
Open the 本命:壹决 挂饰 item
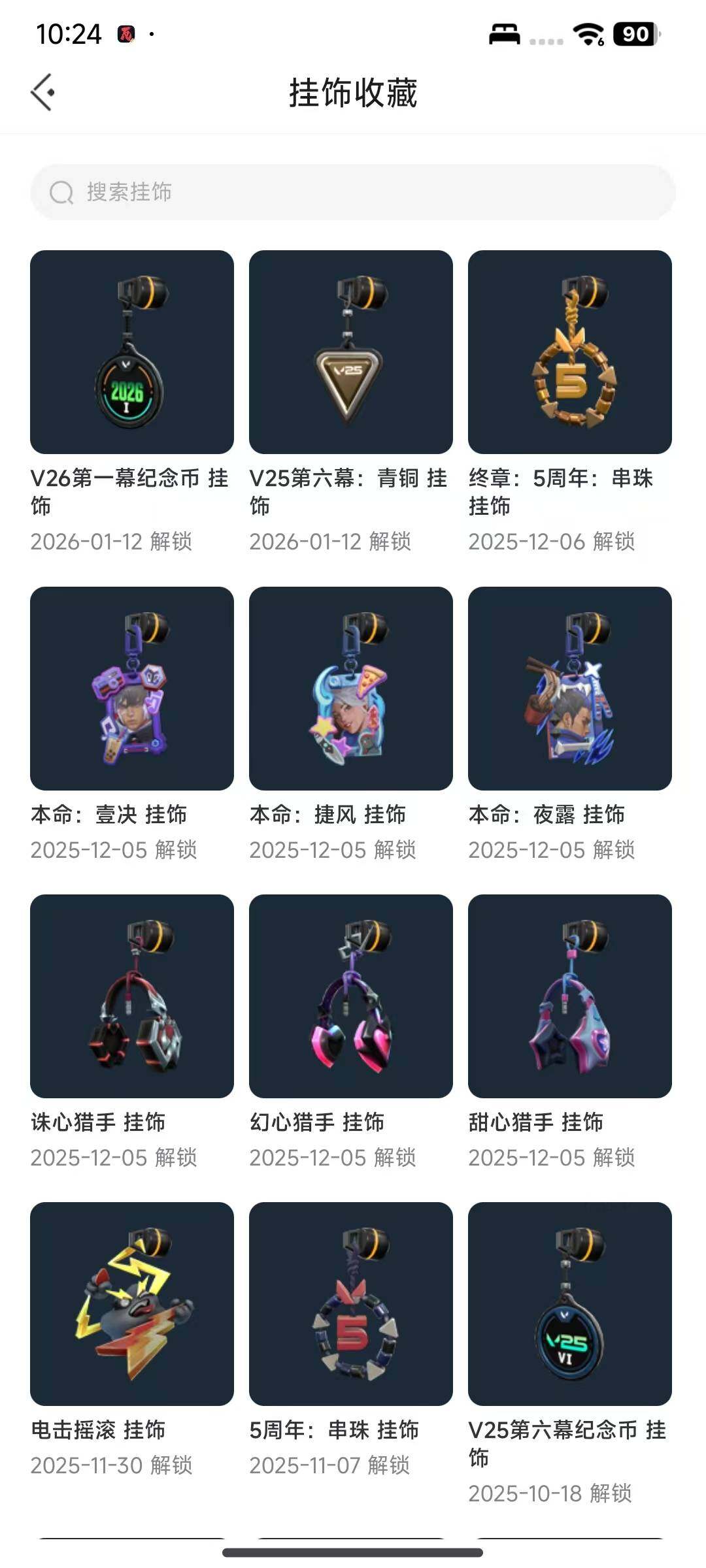[x=132, y=689]
